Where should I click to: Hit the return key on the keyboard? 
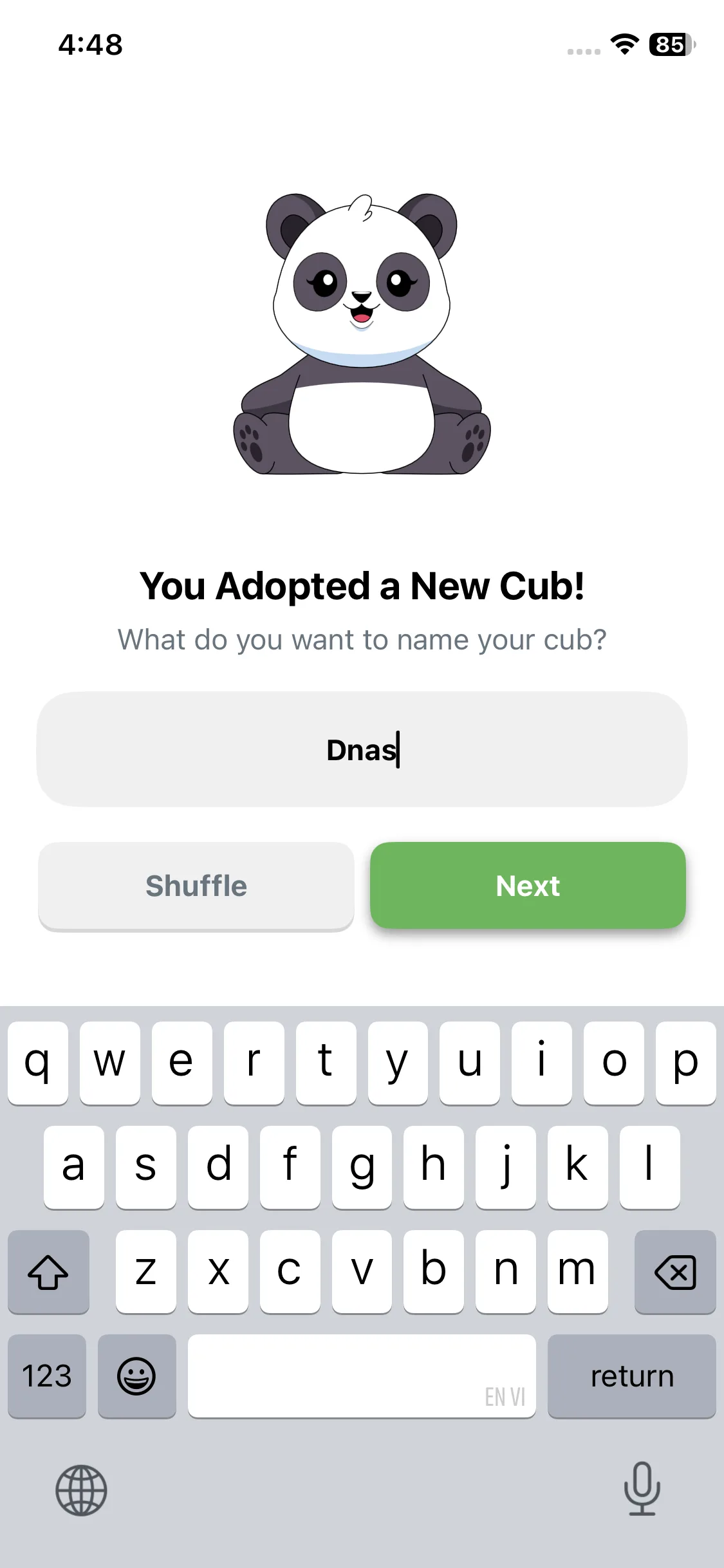631,1376
